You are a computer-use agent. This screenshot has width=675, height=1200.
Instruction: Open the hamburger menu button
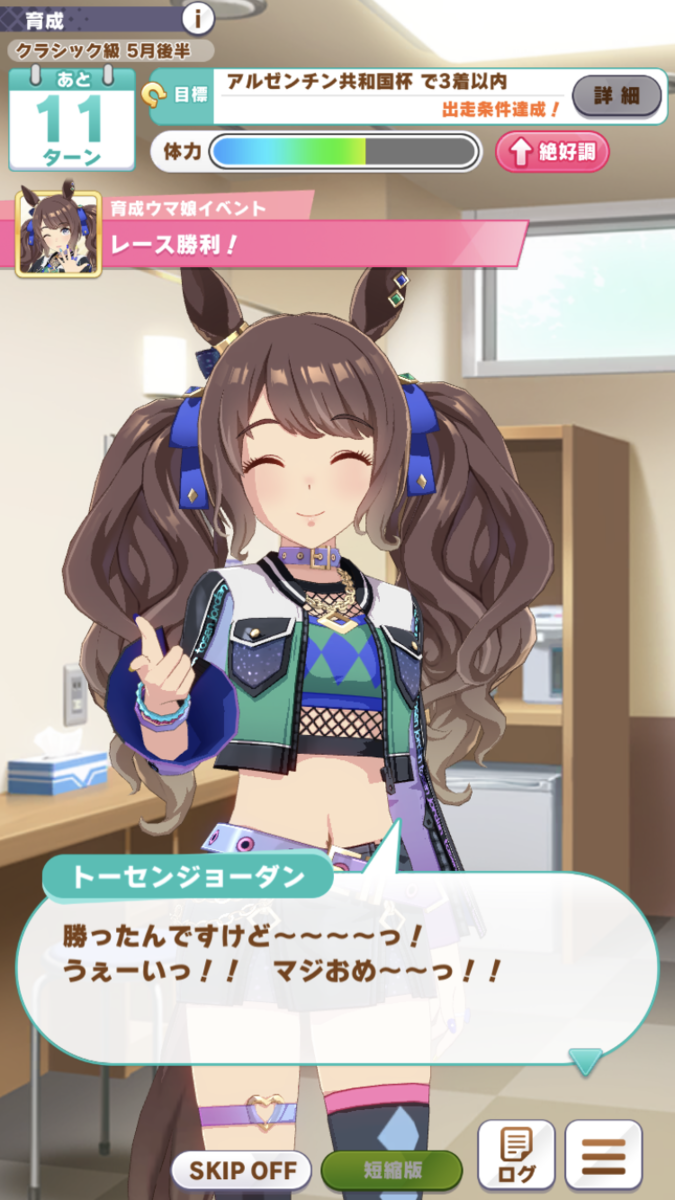click(x=603, y=1157)
